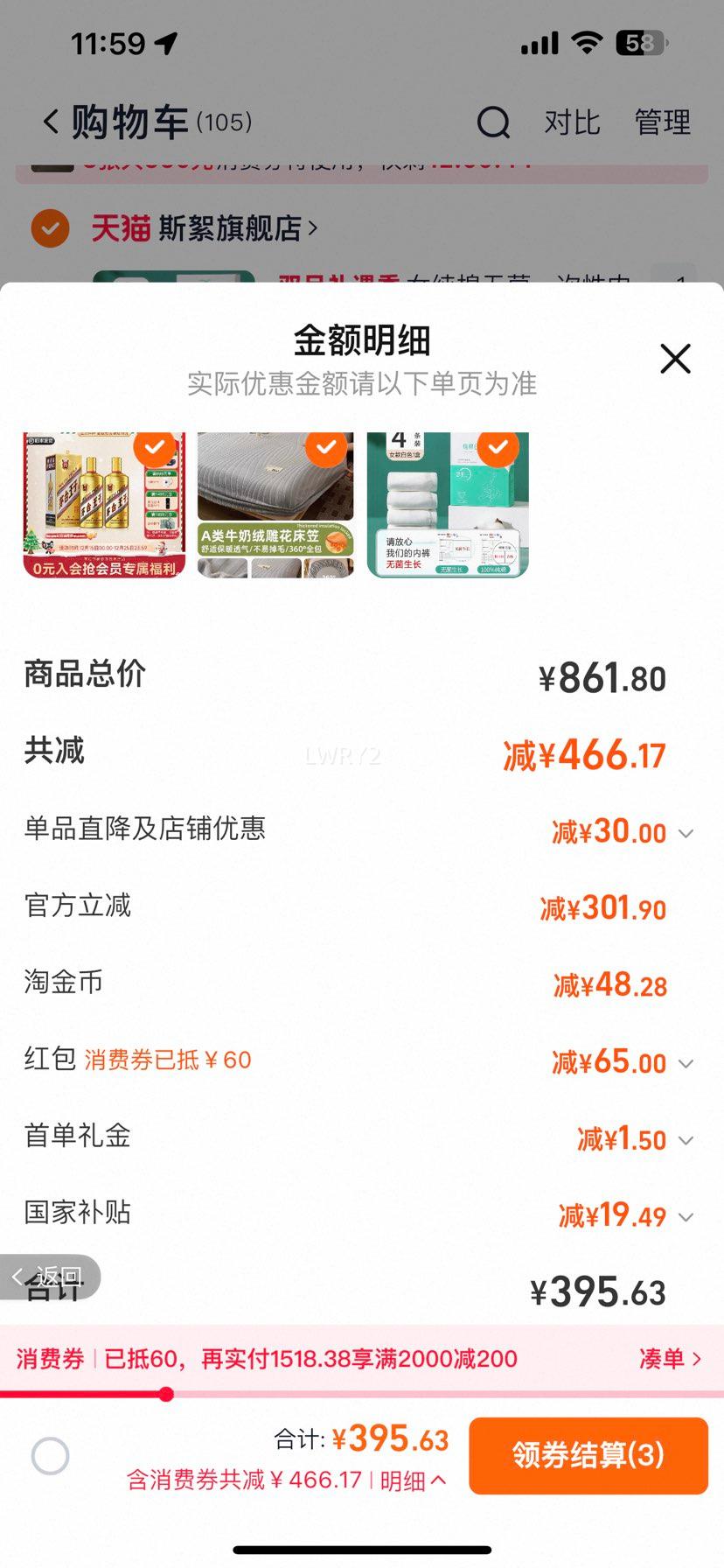Open the 对比 menu item
Viewport: 724px width, 1568px height.
pyautogui.click(x=573, y=123)
